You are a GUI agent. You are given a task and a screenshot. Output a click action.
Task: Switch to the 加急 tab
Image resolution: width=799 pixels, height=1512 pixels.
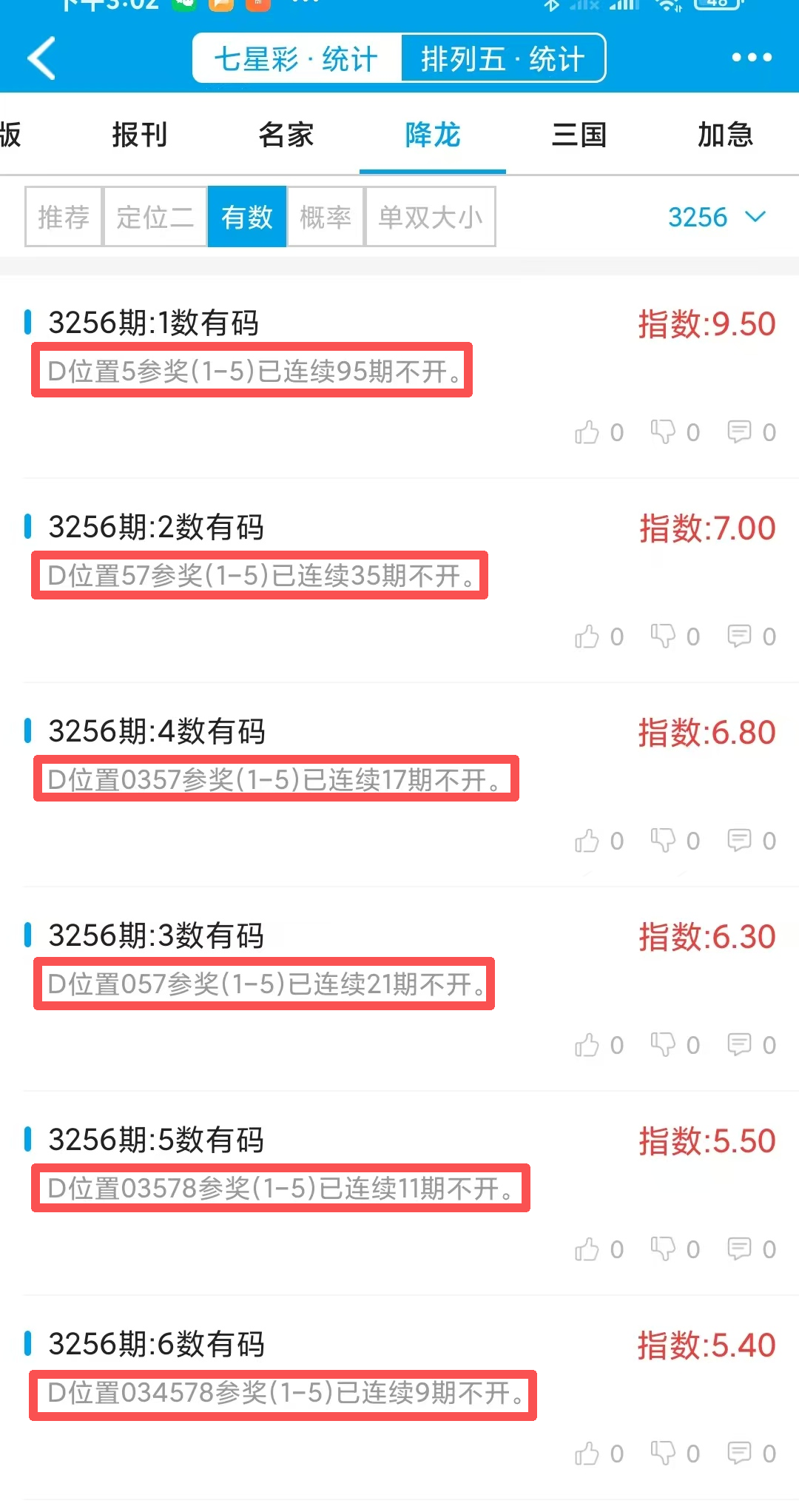725,135
